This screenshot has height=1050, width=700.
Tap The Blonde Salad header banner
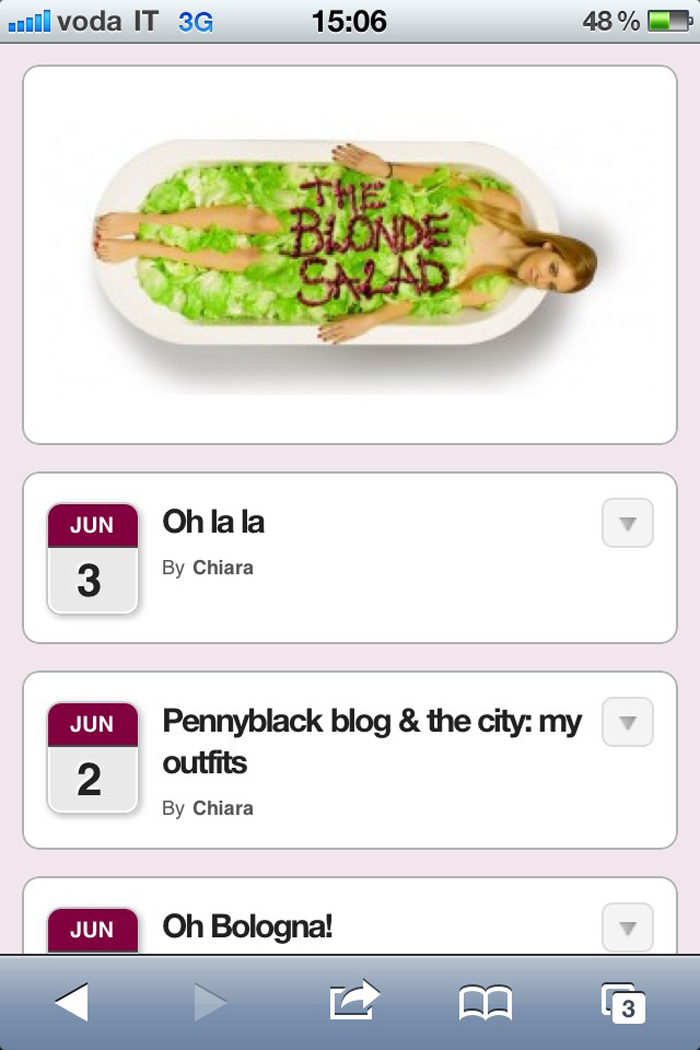click(349, 255)
